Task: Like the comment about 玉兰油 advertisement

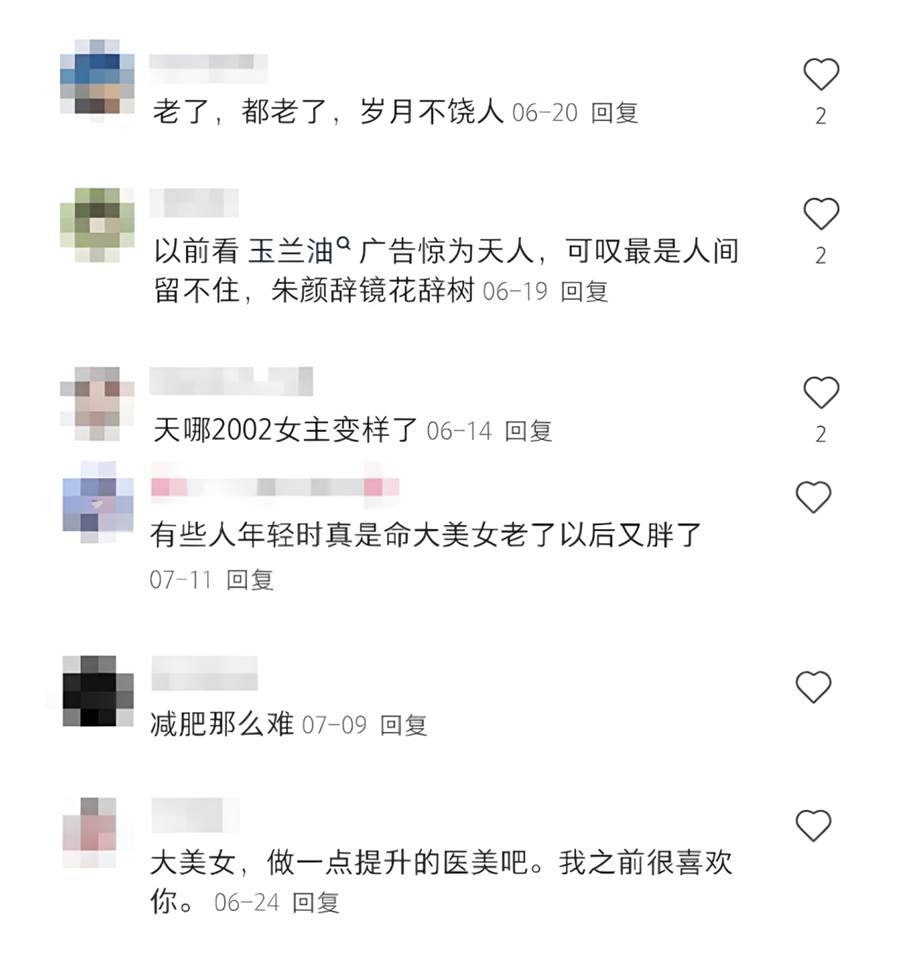Action: (821, 213)
